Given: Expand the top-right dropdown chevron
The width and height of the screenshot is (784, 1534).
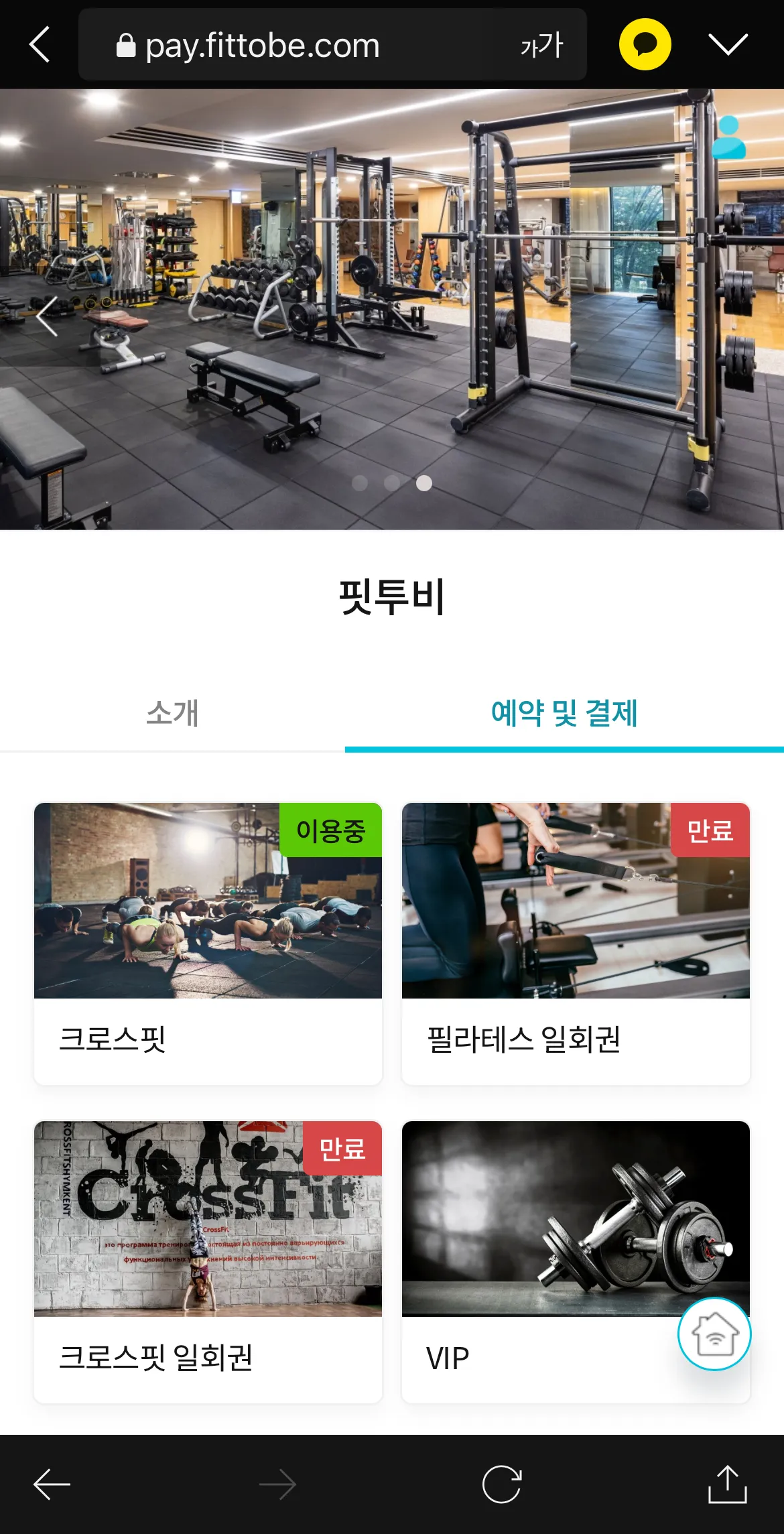Looking at the screenshot, I should [x=728, y=45].
